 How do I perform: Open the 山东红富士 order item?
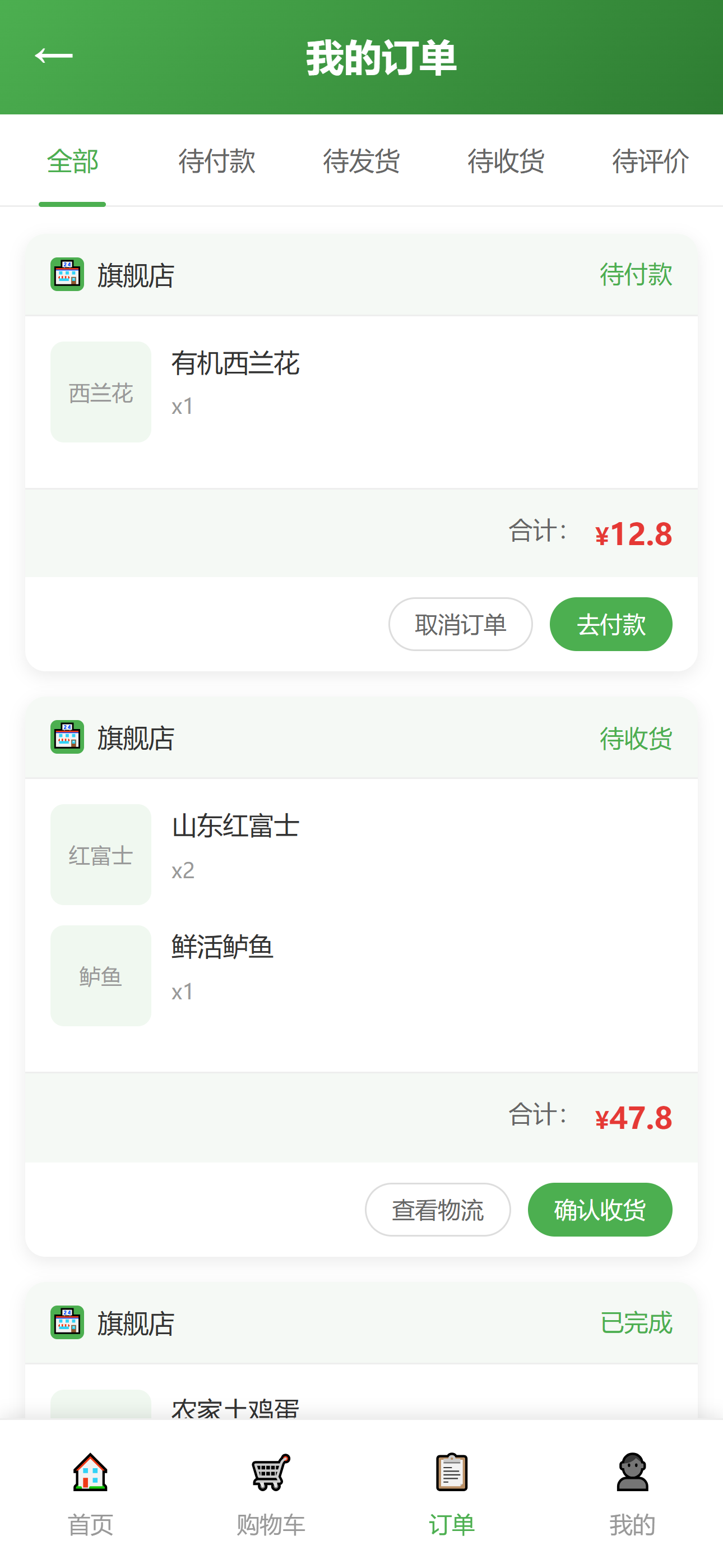361,855
